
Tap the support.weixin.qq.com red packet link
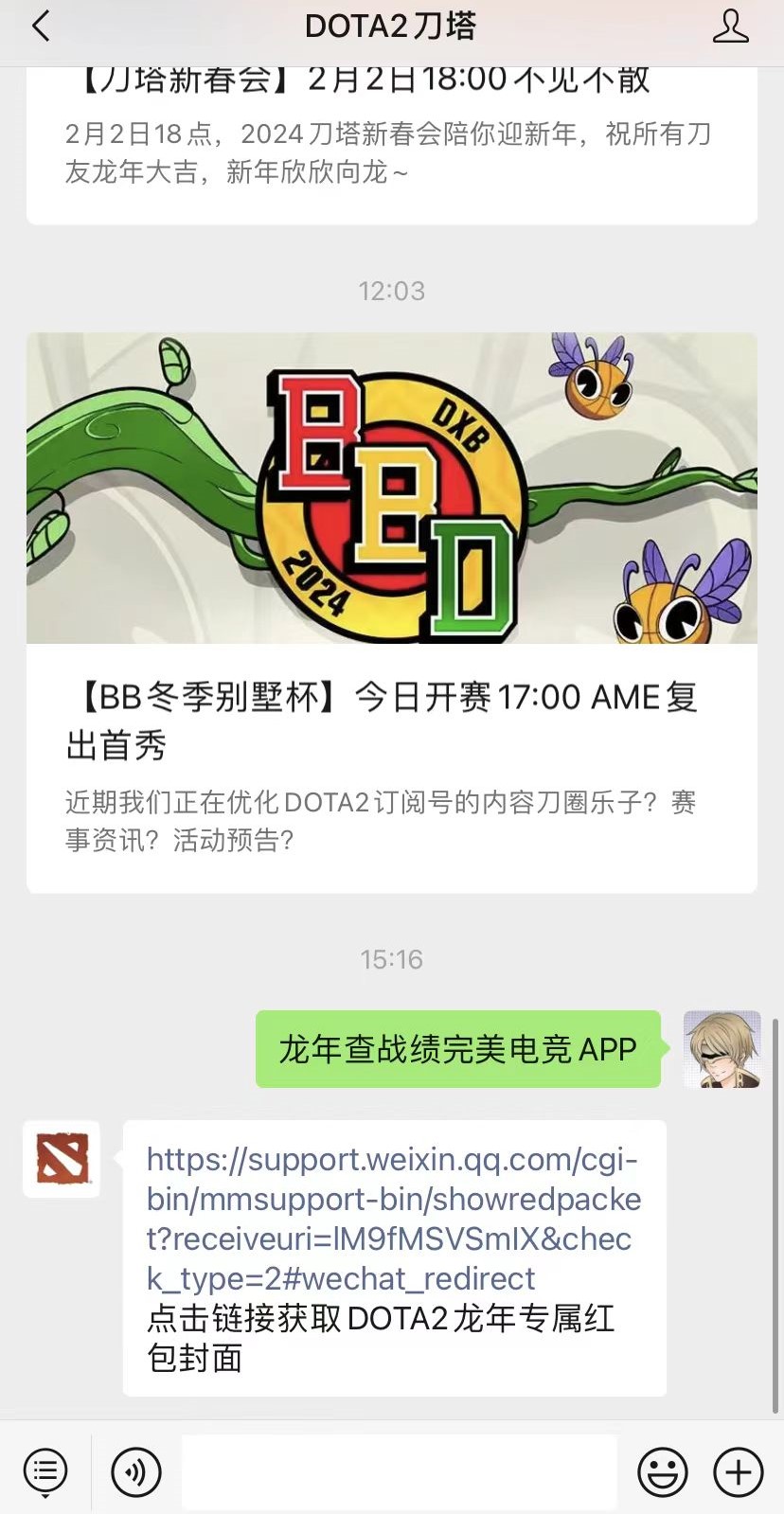[393, 1219]
